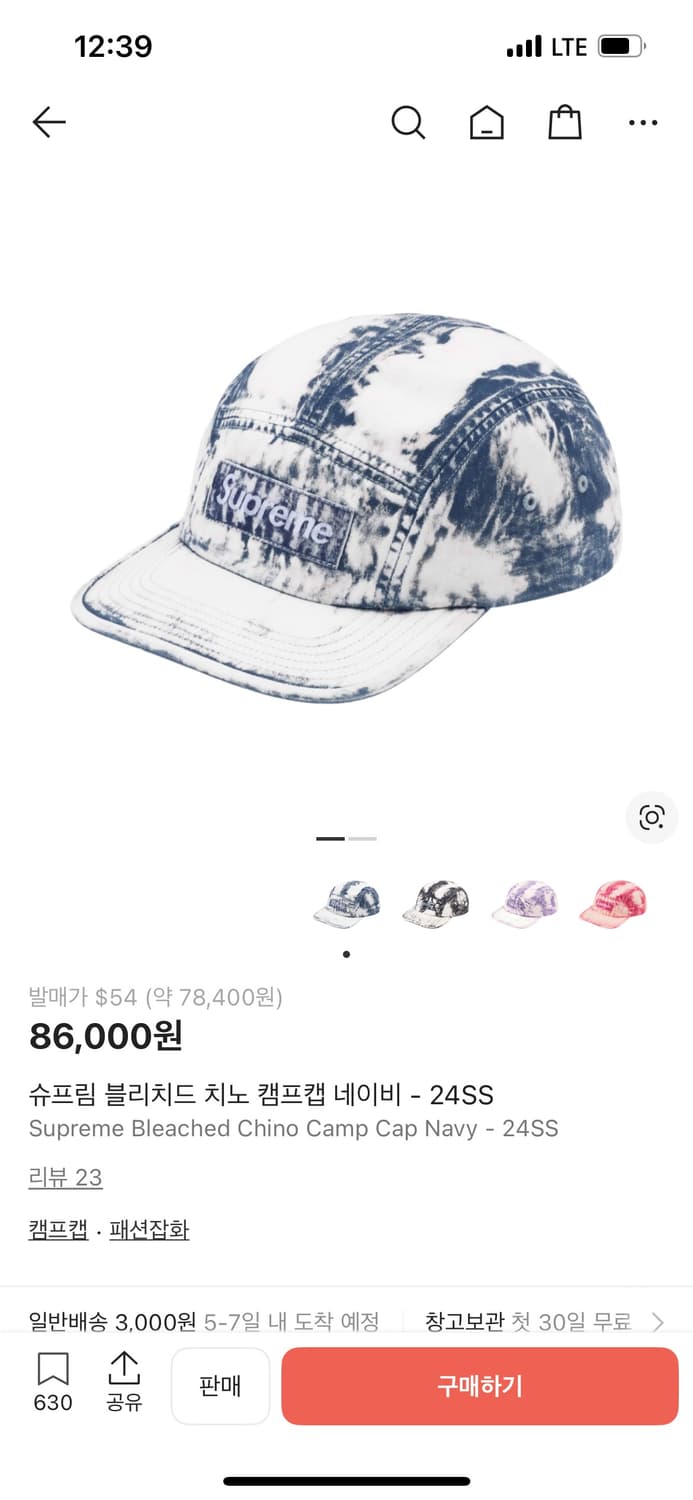Go to the home page icon
Screen dimensions: 693x1500
[486, 123]
